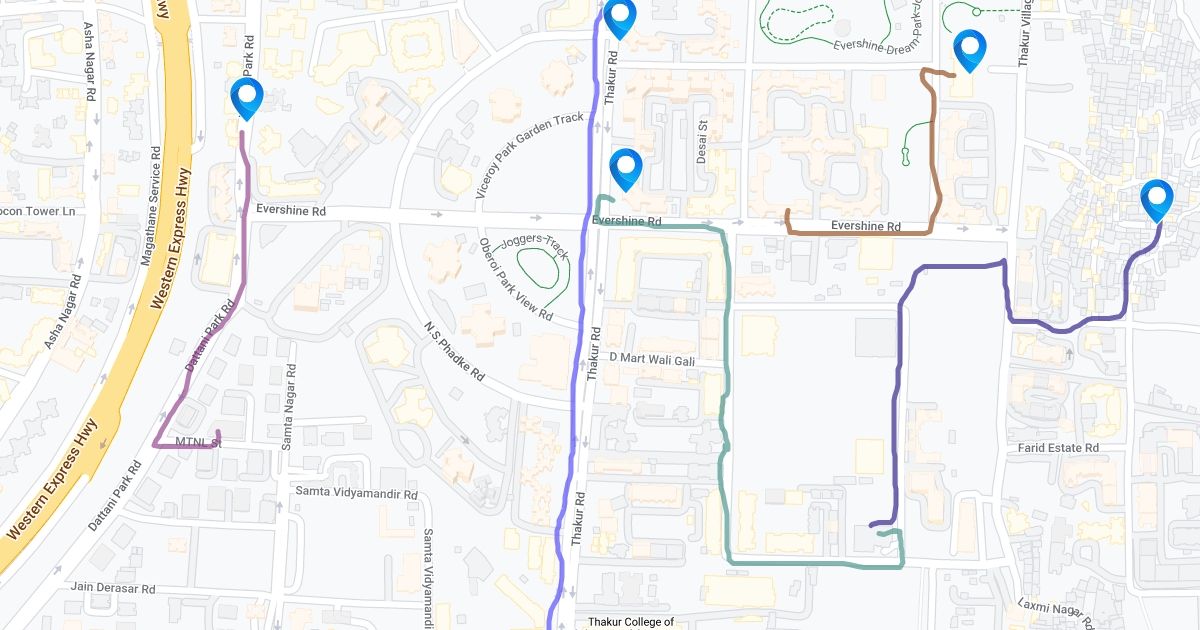1200x630 pixels.
Task: Select the rightmost pin at the dark purple route's end
Action: tap(1156, 200)
